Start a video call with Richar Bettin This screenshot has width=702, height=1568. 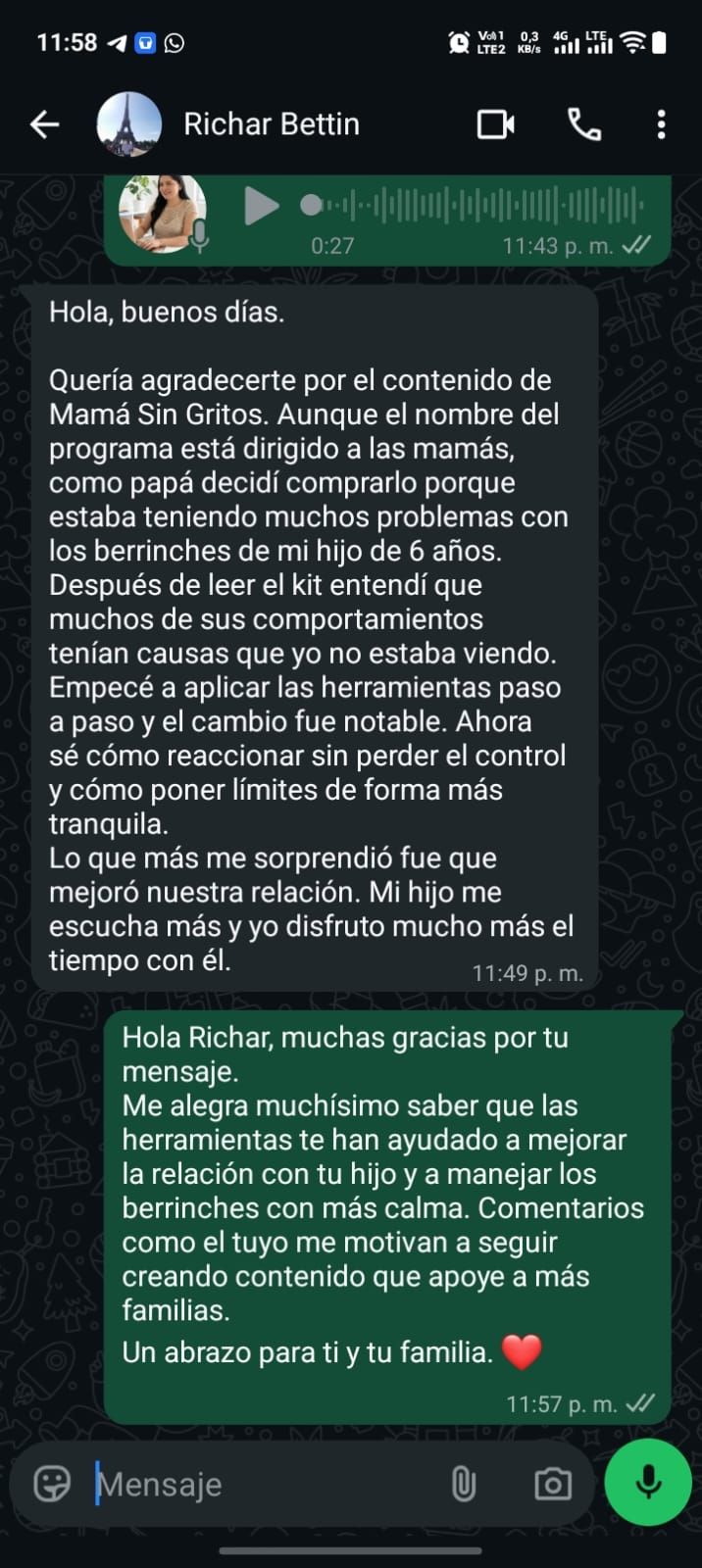point(496,124)
